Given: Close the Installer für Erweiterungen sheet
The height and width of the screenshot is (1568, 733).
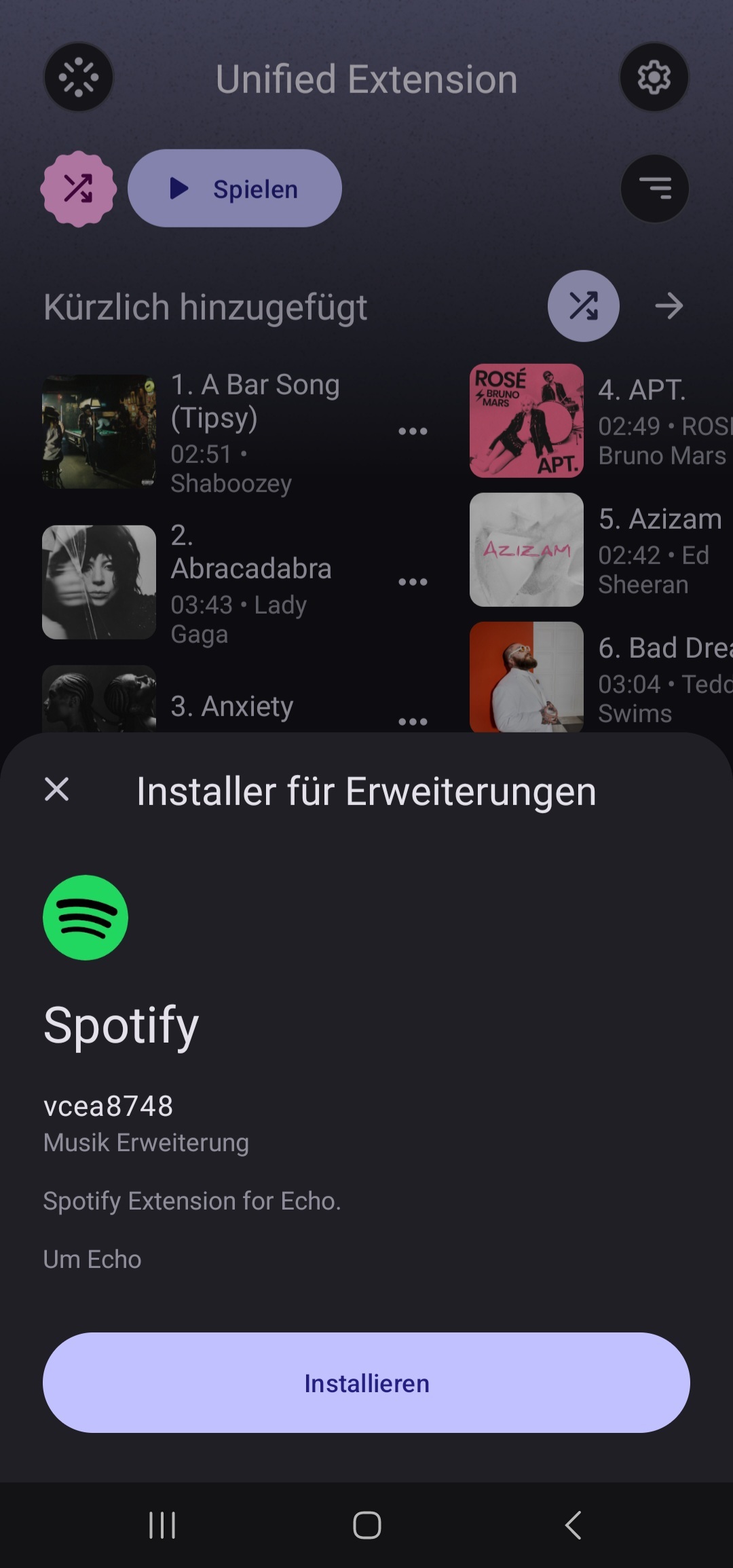Looking at the screenshot, I should 56,789.
